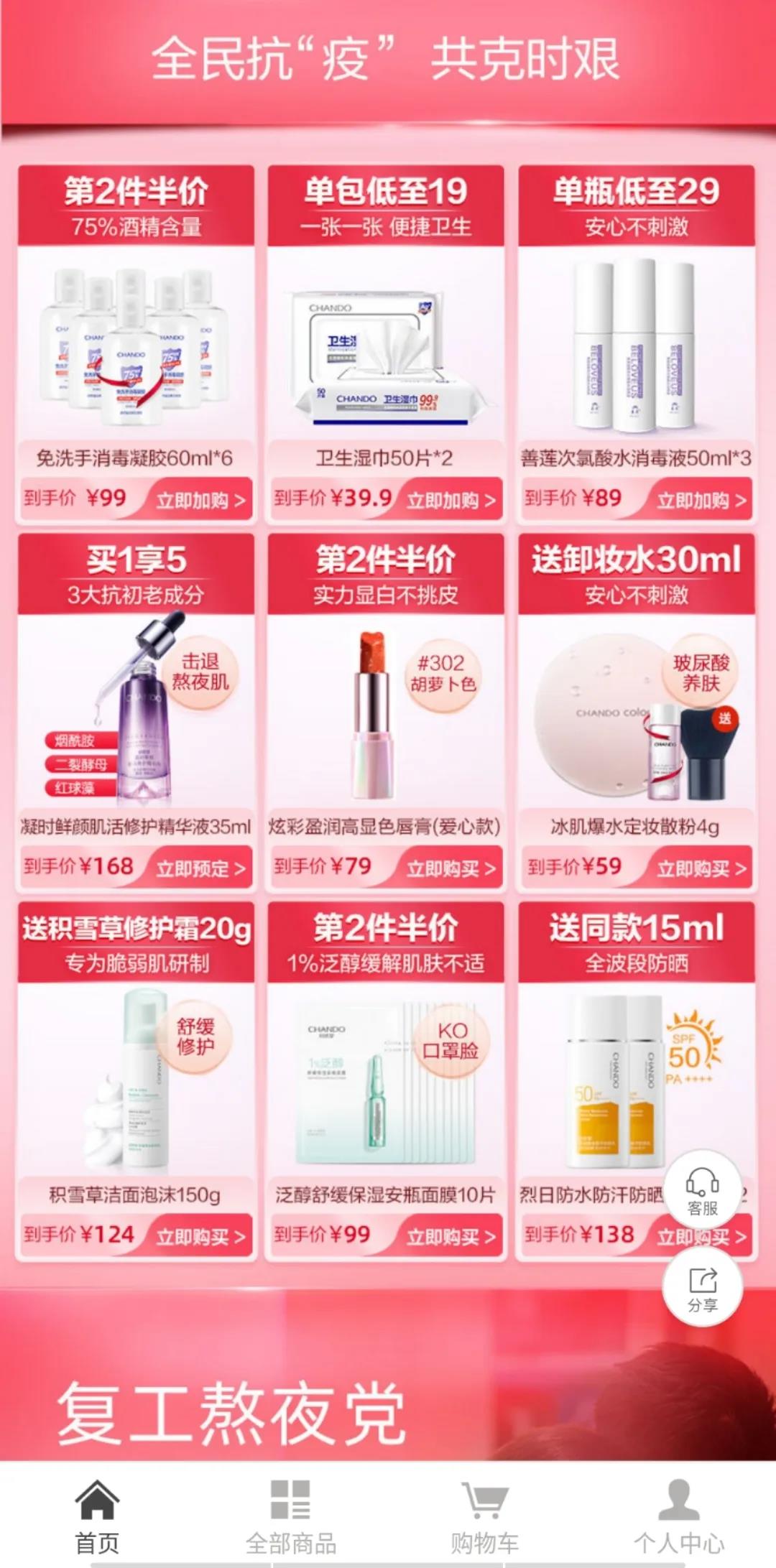The image size is (776, 1568).
Task: Tap 立即预定 for 凝时鲜颜肌活修护精华液
Action: tap(200, 868)
